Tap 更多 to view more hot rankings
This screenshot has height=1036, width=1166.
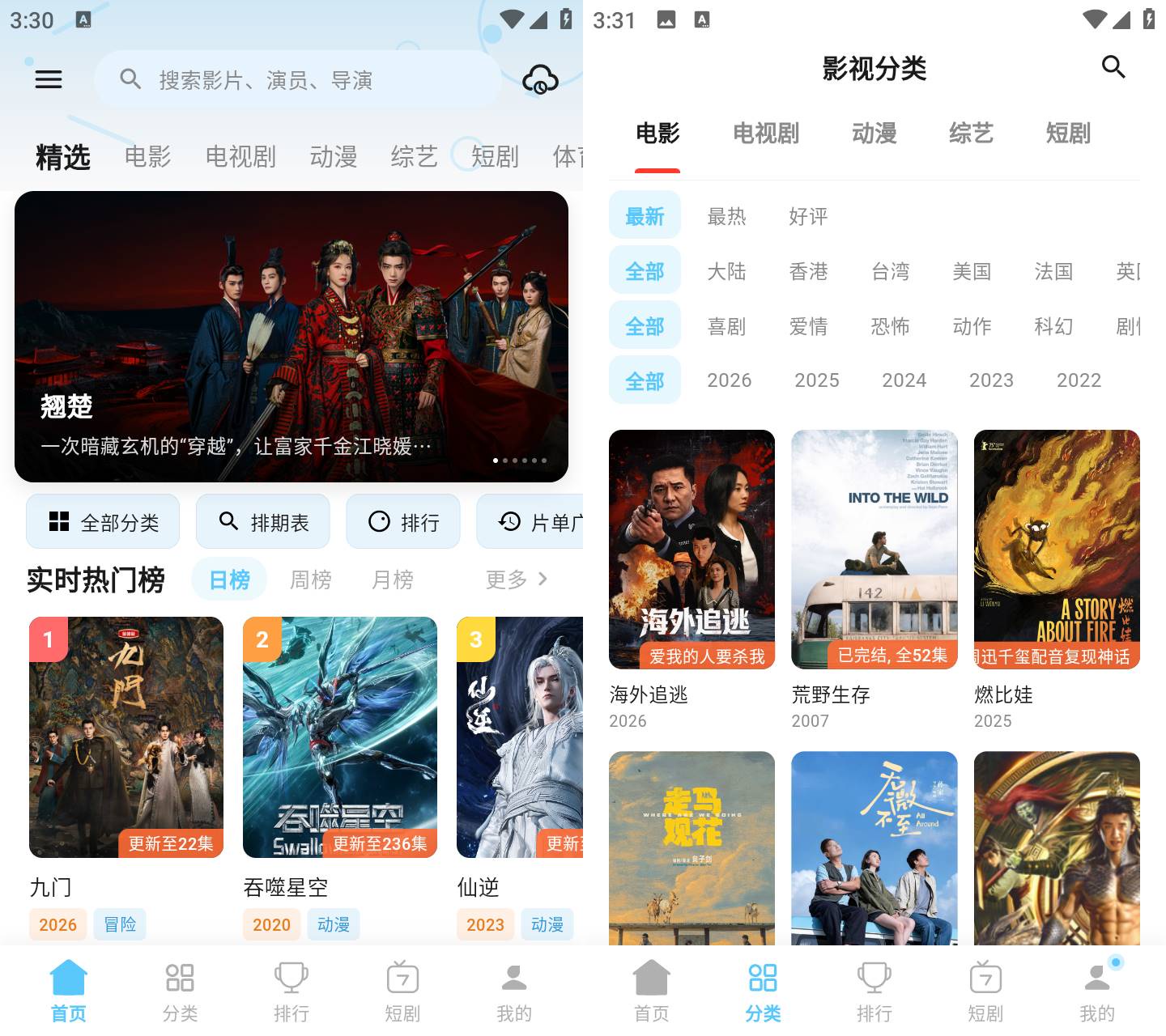coord(517,580)
